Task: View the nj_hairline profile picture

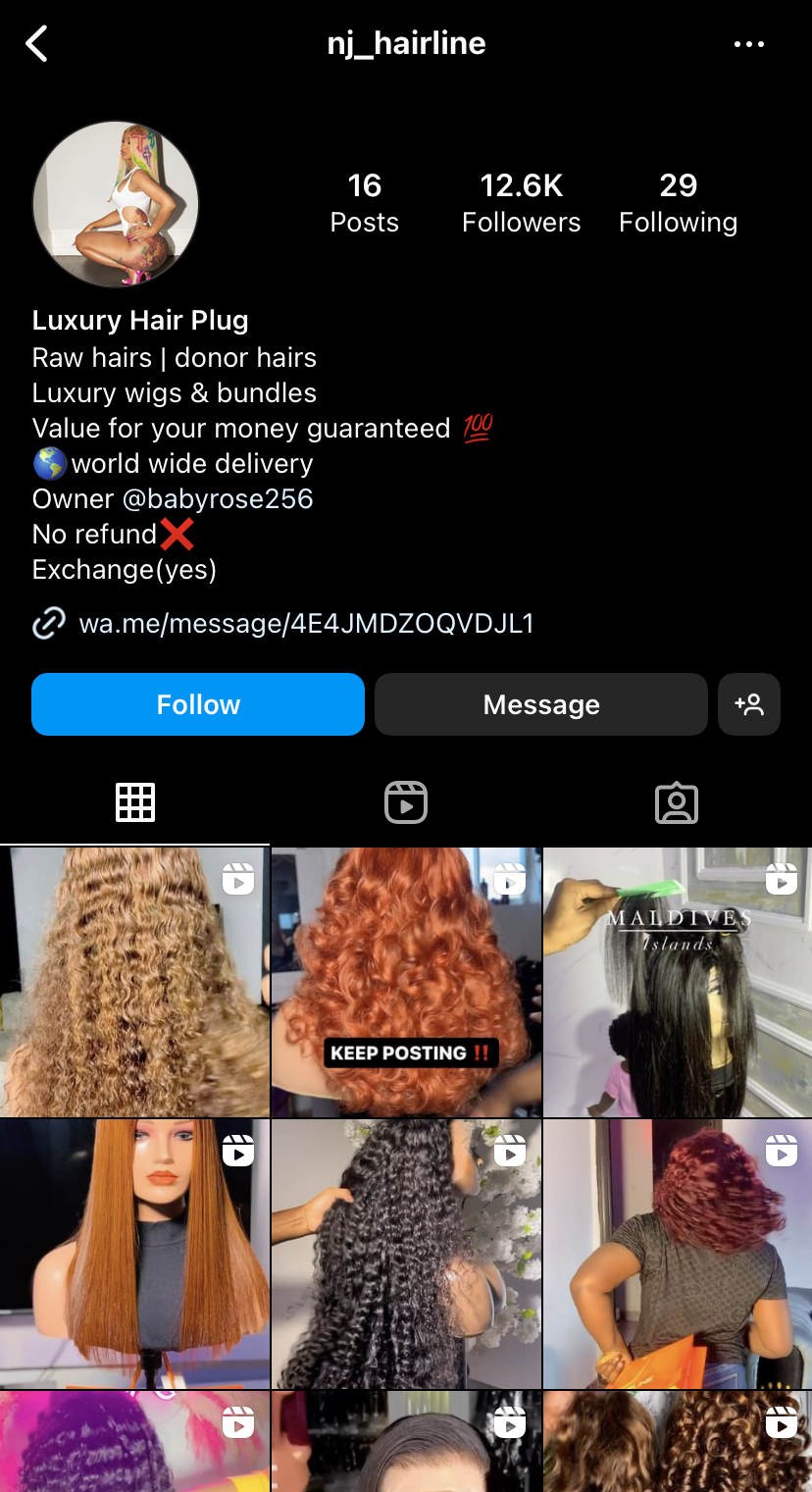Action: coord(116,204)
